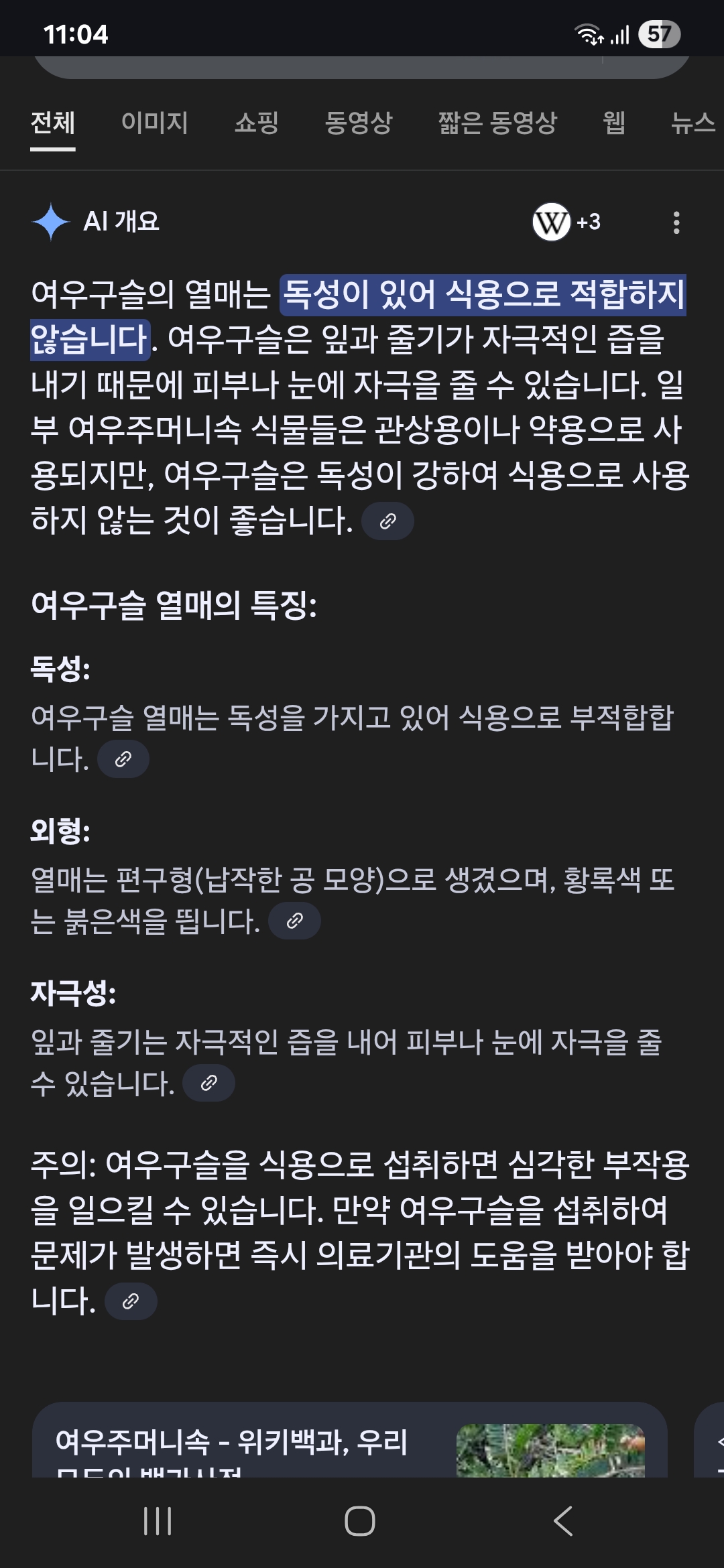The image size is (724, 1568).
Task: Open source link under 외형 section
Action: pyautogui.click(x=294, y=921)
